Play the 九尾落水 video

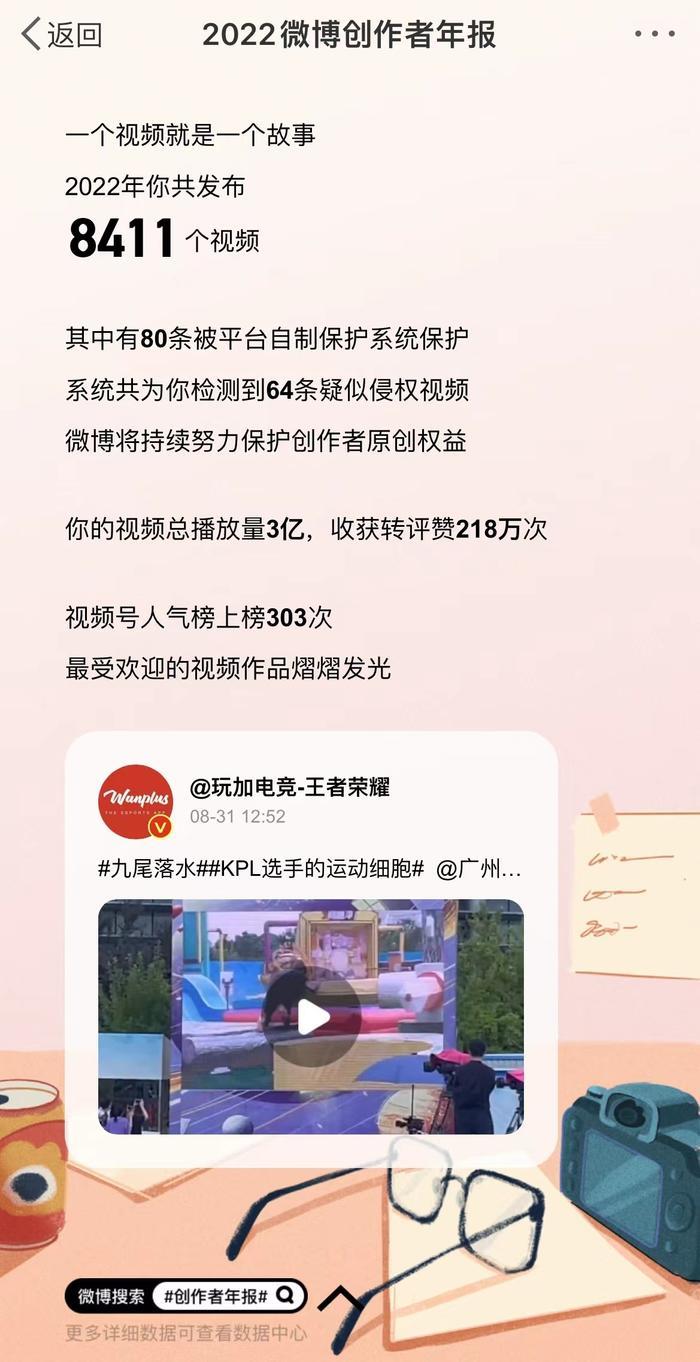313,1017
